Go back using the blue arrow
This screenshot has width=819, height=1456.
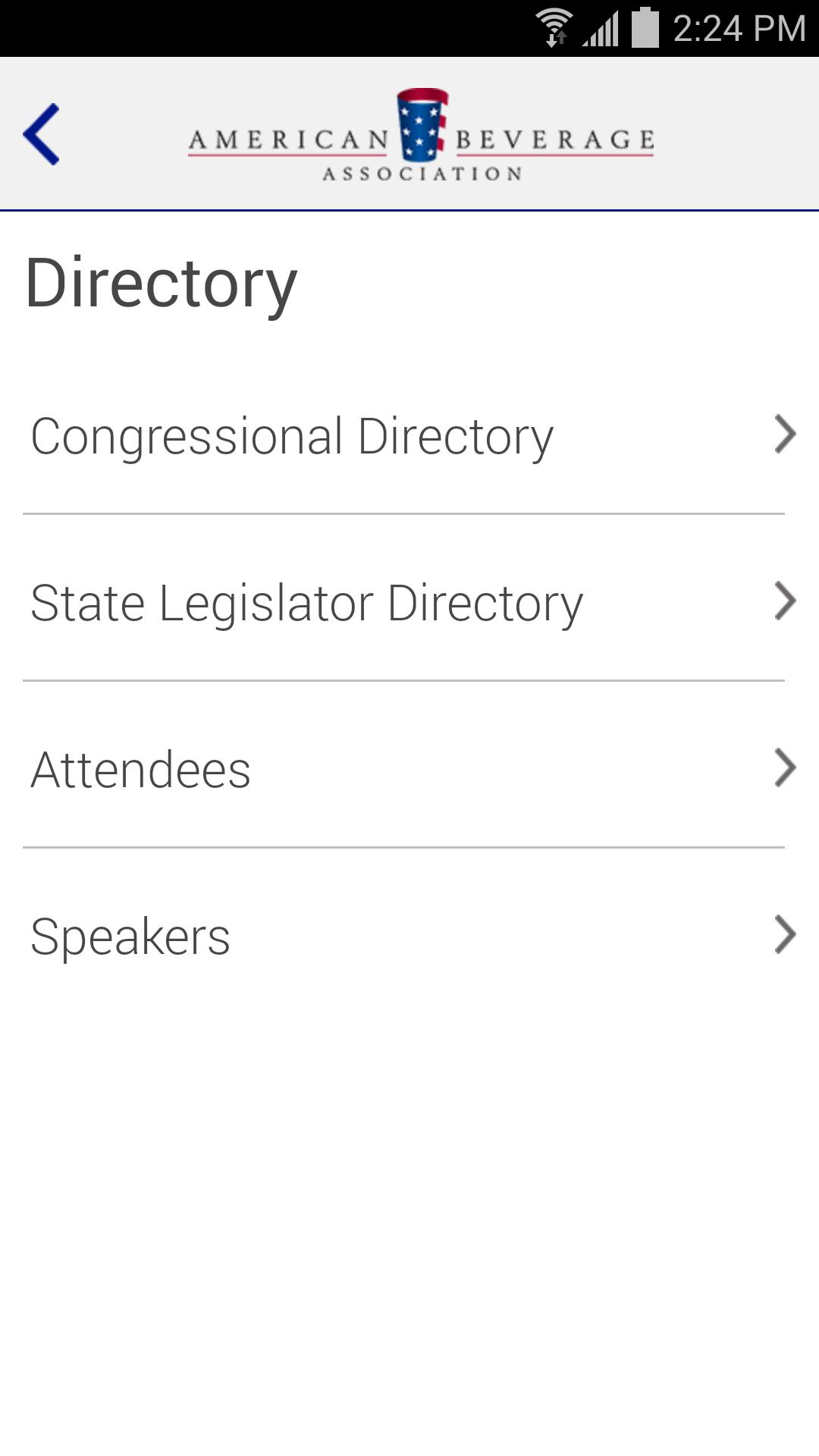coord(41,134)
